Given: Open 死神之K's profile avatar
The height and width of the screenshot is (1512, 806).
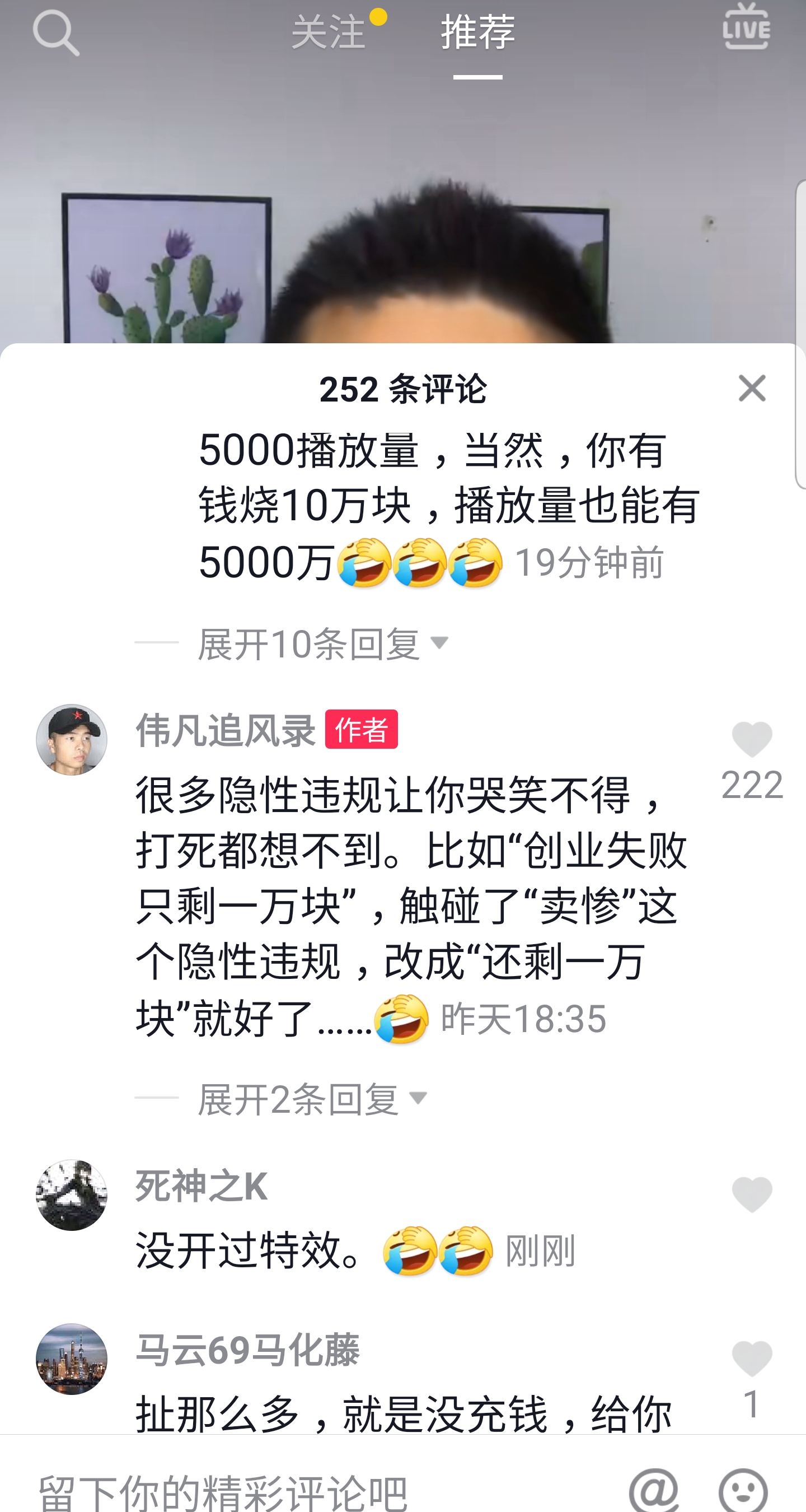Looking at the screenshot, I should click(x=72, y=1195).
